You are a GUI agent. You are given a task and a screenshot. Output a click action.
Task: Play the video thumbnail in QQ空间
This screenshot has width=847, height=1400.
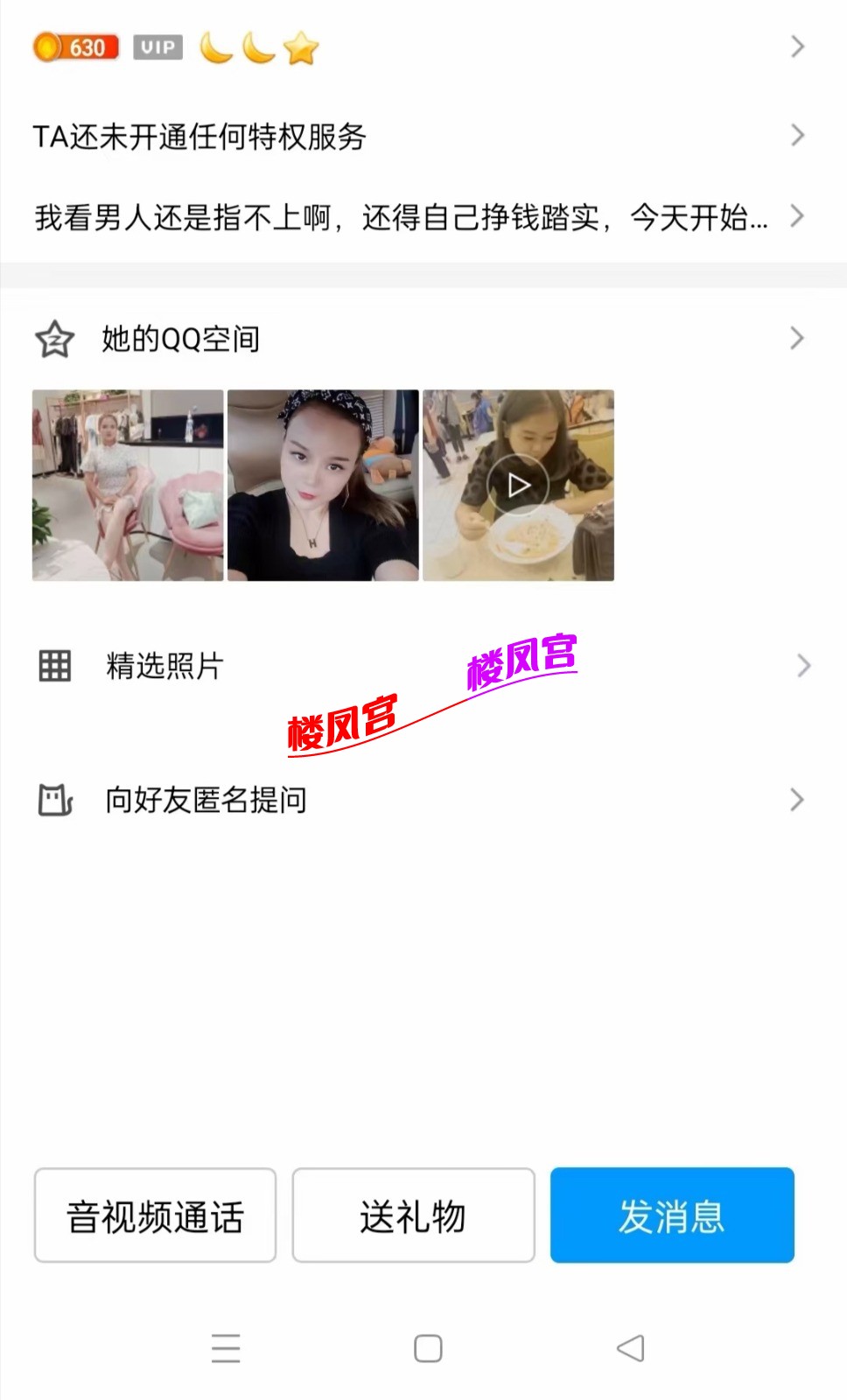tap(518, 486)
